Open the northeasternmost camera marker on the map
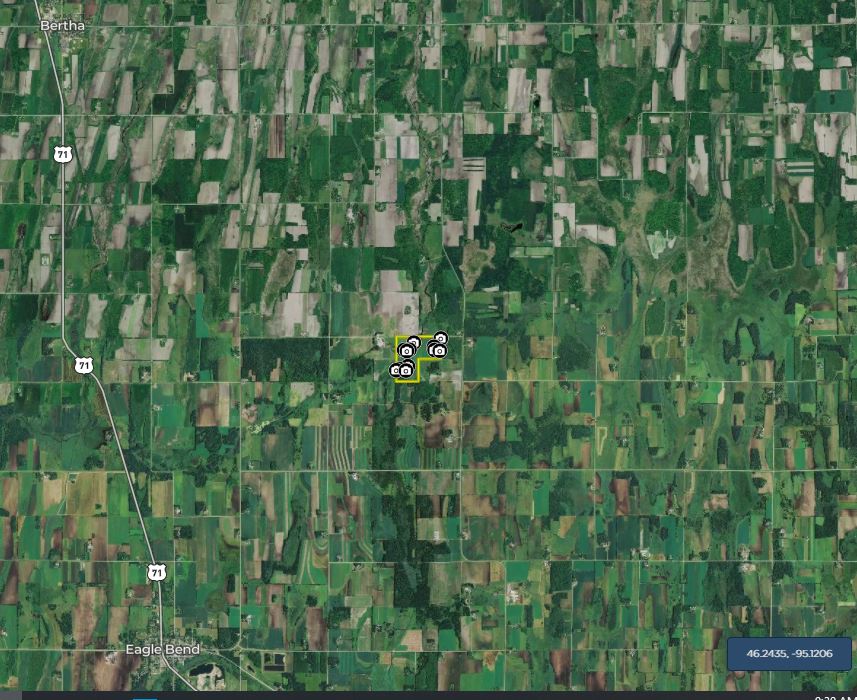 pyautogui.click(x=441, y=339)
